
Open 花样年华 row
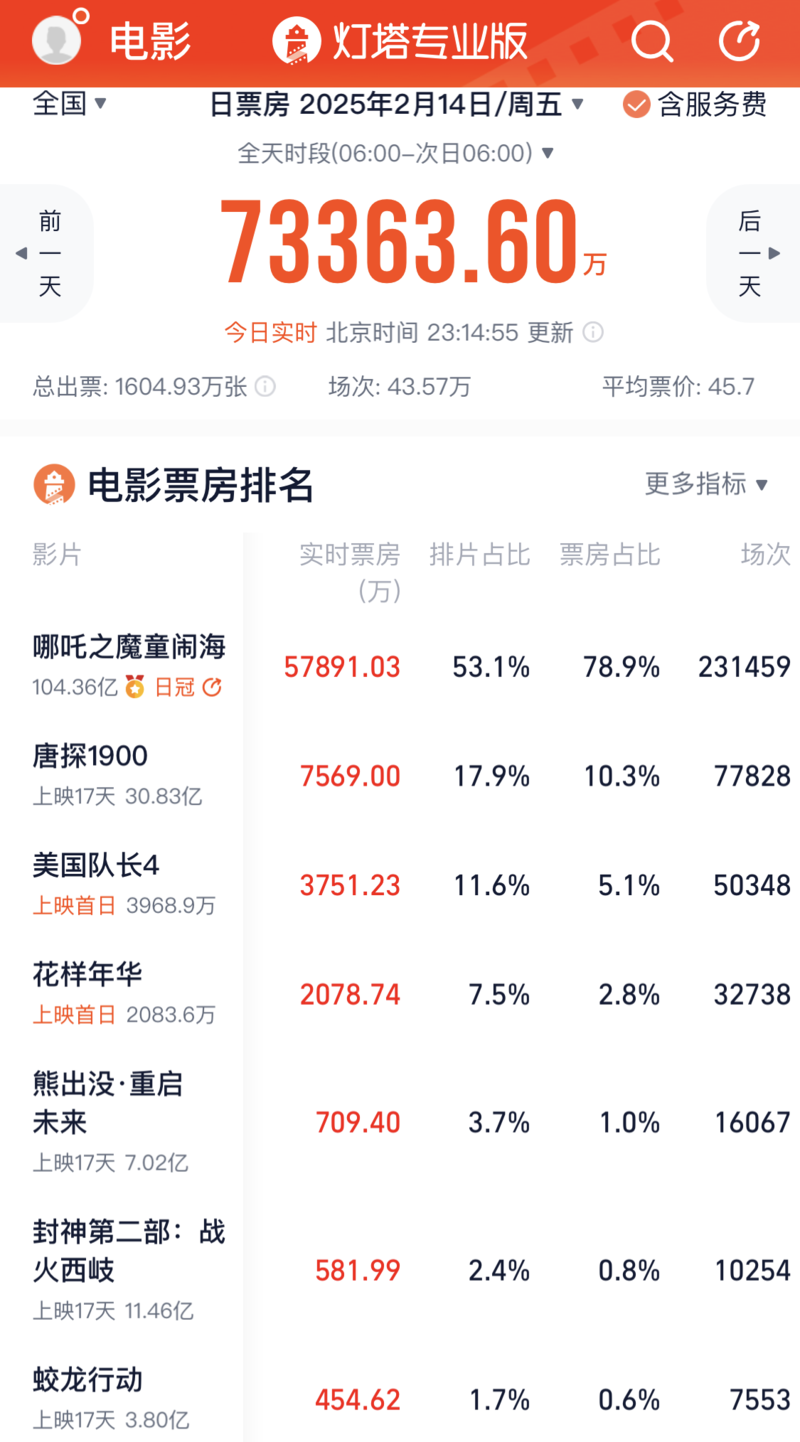point(400,994)
